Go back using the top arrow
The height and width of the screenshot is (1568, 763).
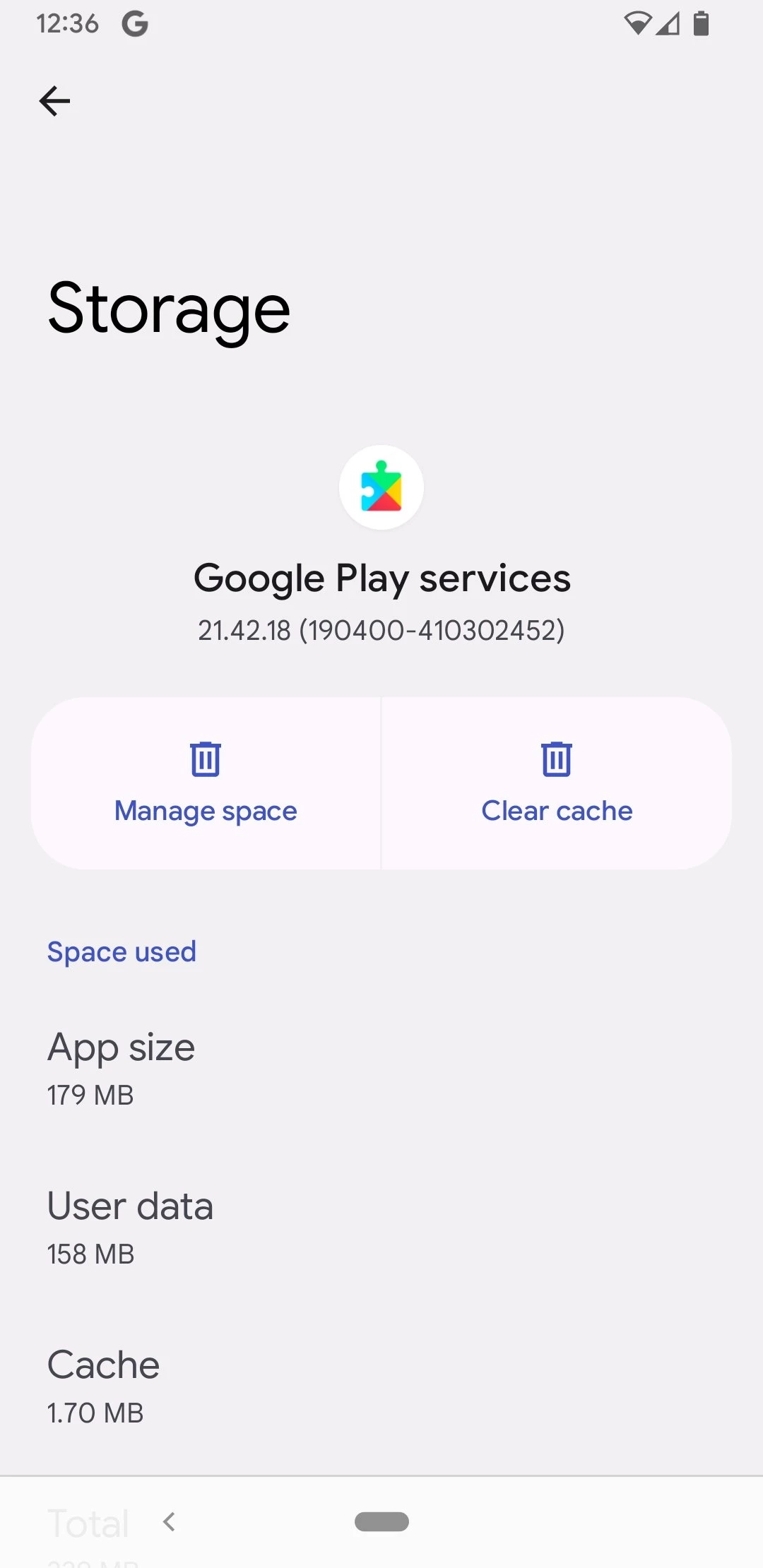coord(54,101)
